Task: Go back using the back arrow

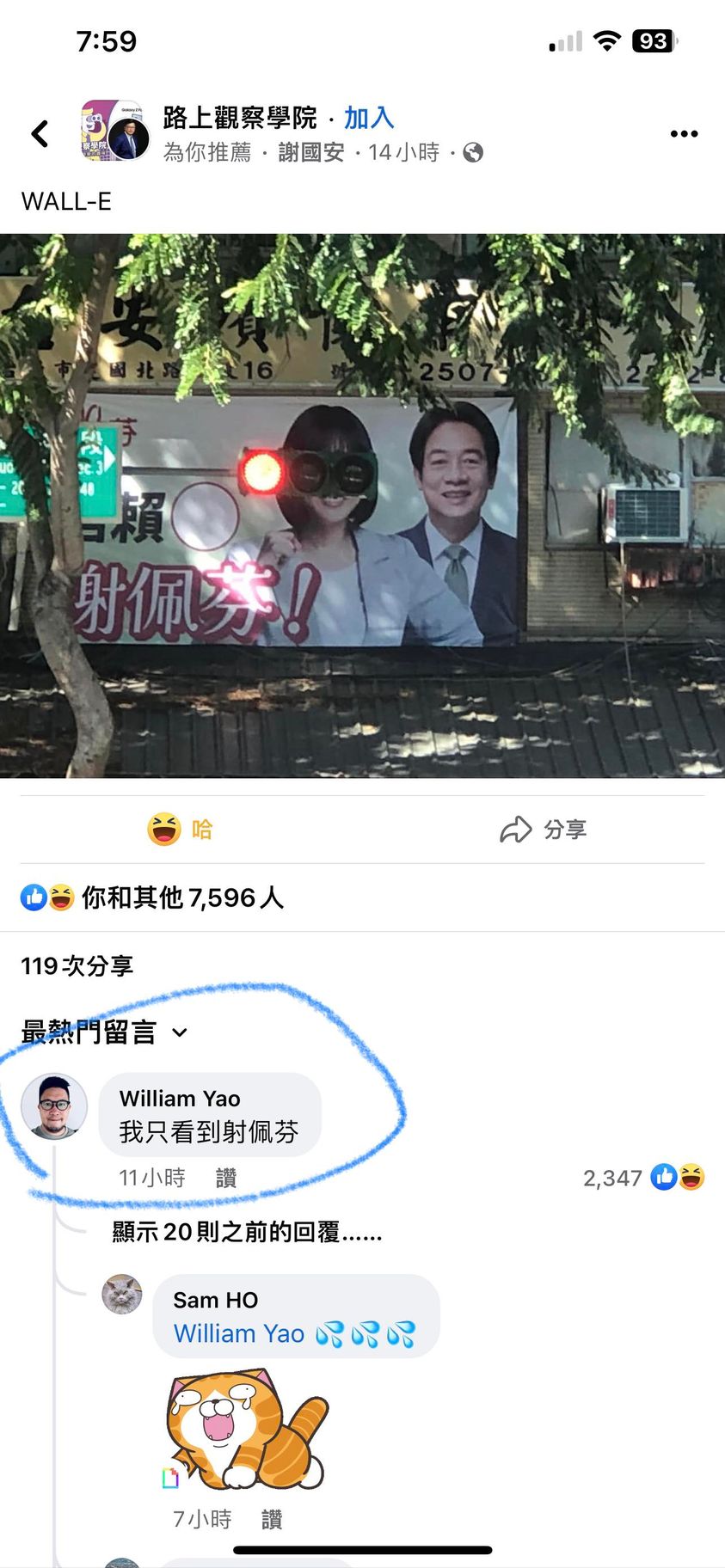Action: [40, 134]
